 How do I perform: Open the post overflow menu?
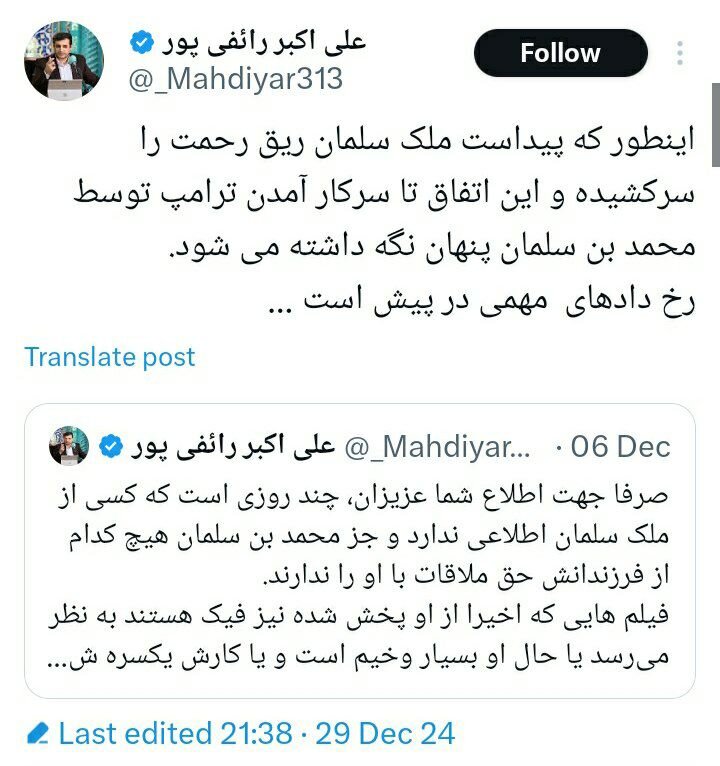681,54
